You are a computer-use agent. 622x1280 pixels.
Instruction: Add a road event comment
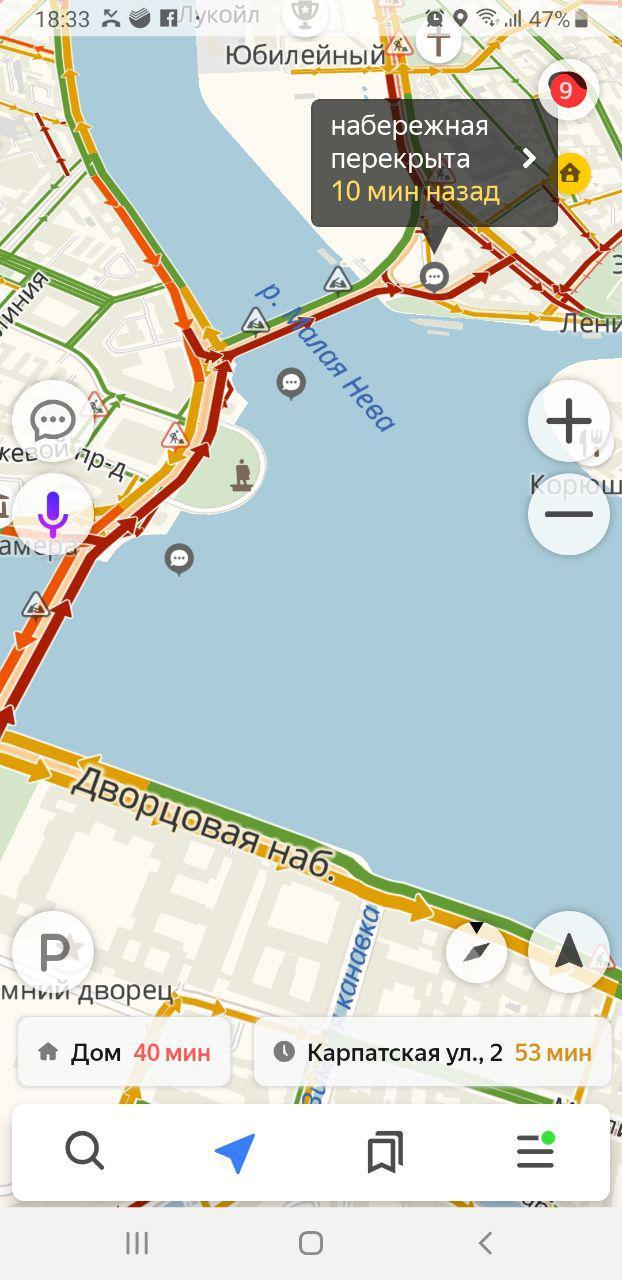(x=53, y=421)
